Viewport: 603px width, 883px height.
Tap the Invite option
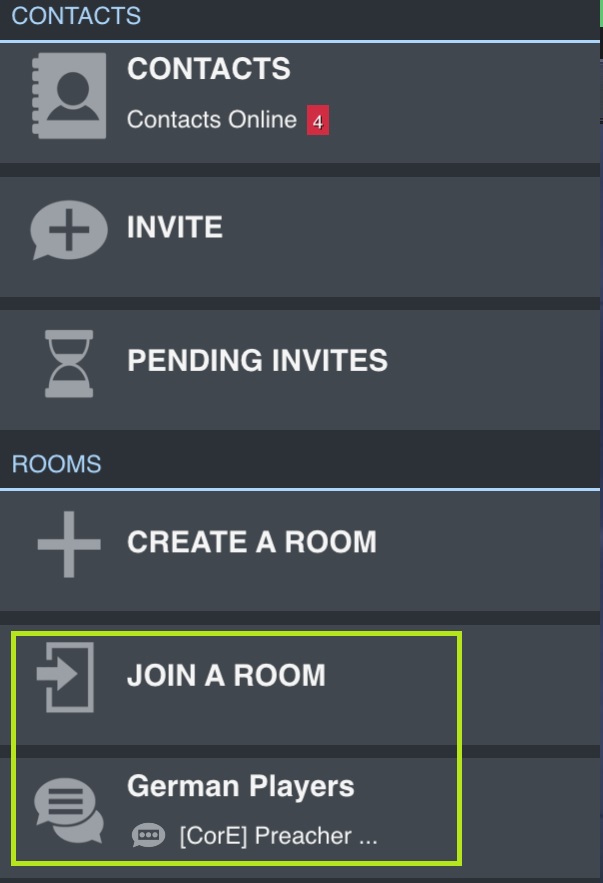pyautogui.click(x=175, y=229)
